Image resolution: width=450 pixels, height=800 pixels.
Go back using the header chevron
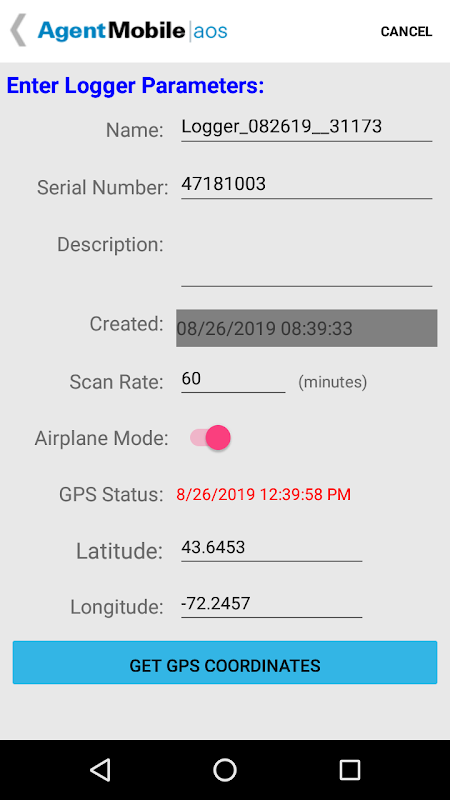18,31
